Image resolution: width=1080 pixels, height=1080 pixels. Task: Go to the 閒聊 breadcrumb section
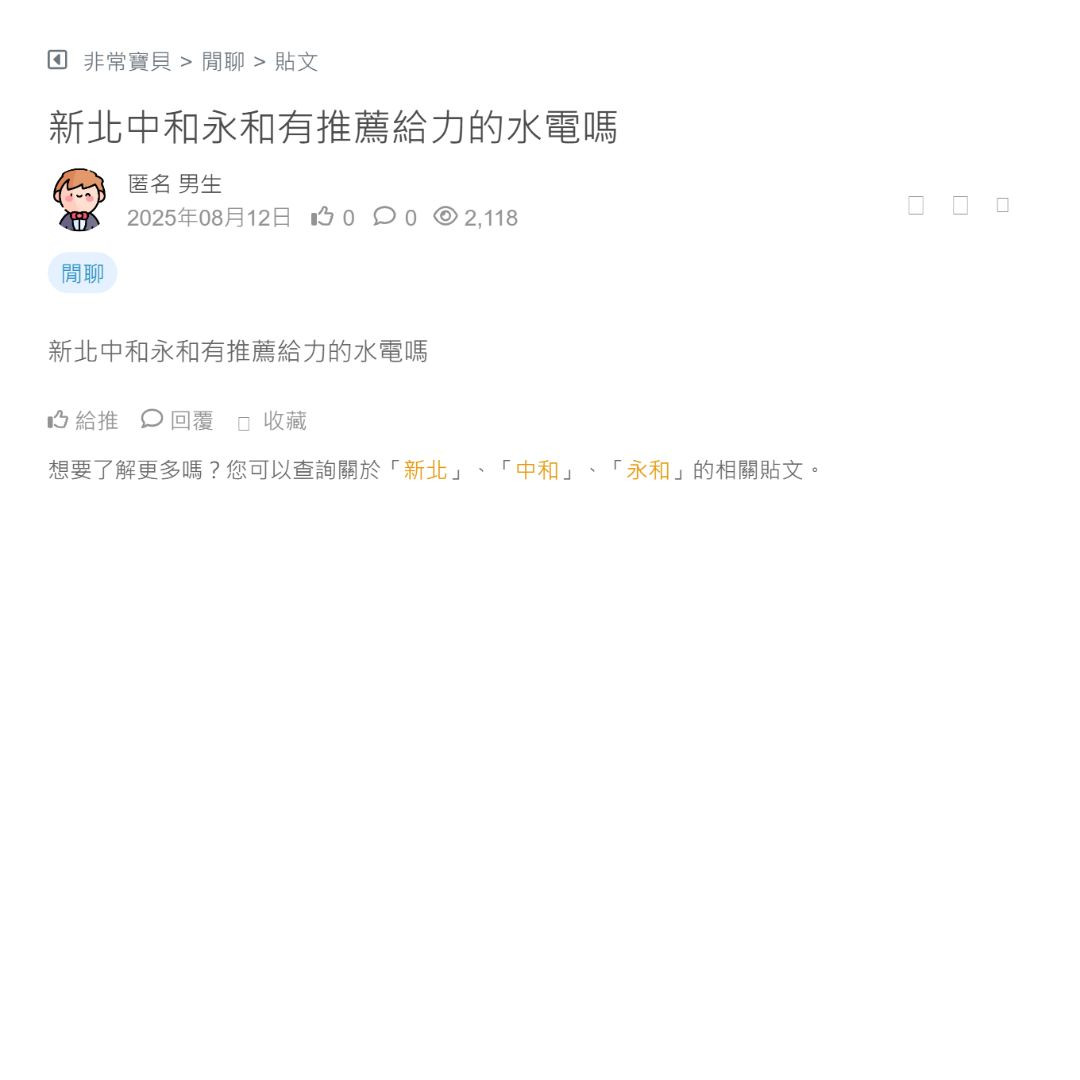tap(223, 62)
